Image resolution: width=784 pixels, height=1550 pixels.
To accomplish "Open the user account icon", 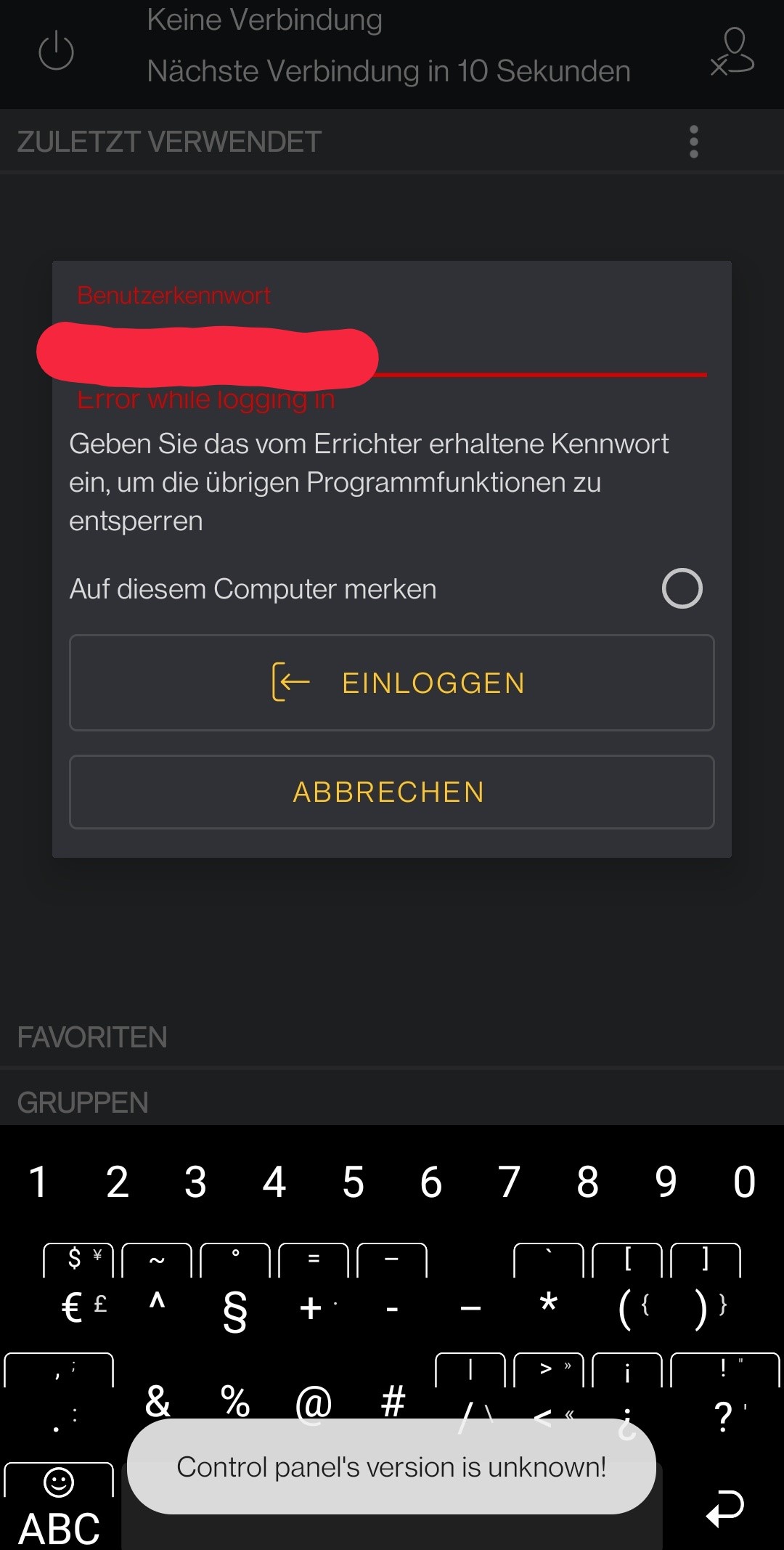I will pyautogui.click(x=733, y=52).
